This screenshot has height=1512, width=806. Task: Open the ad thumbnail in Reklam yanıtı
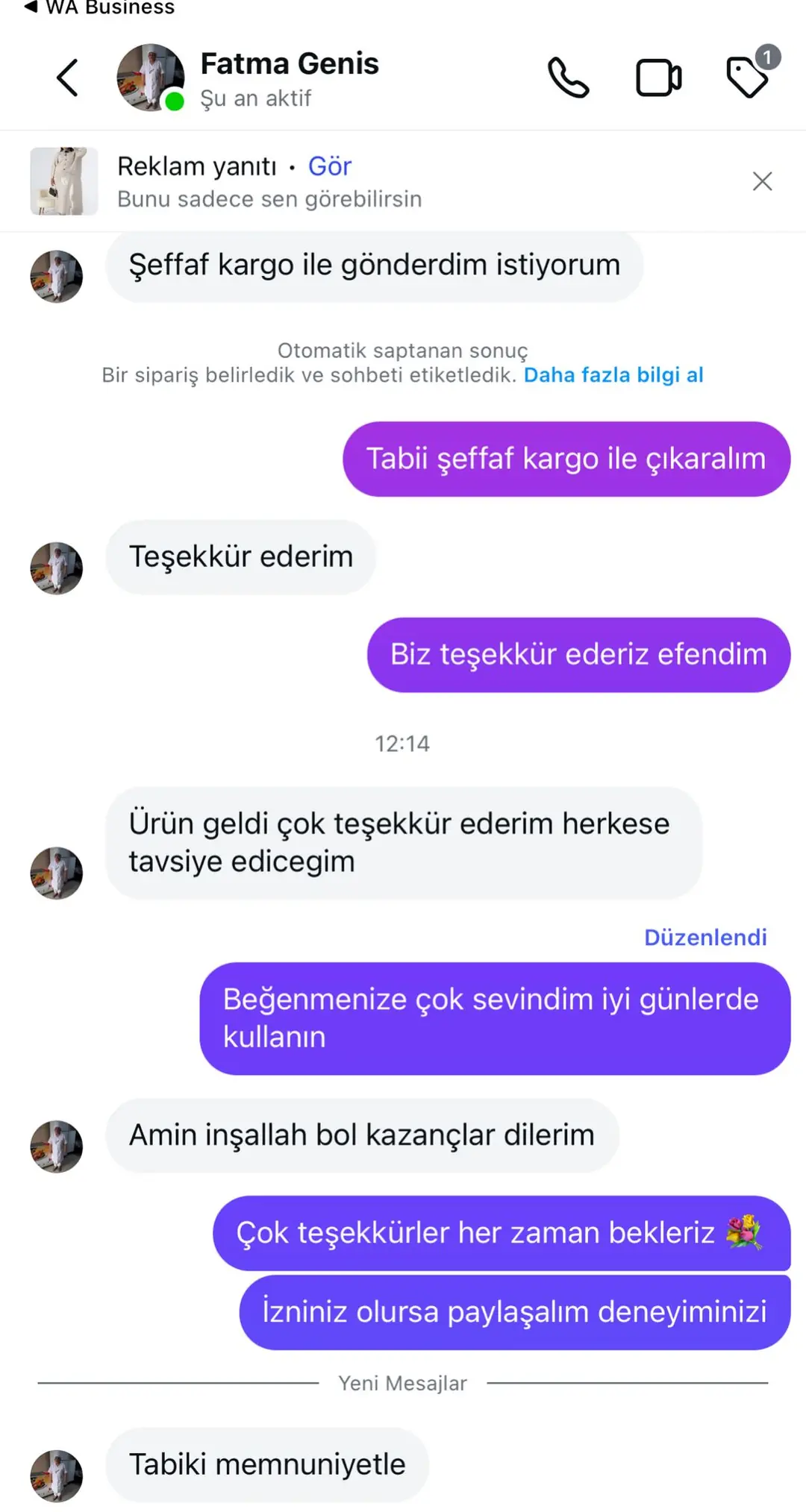tap(64, 181)
